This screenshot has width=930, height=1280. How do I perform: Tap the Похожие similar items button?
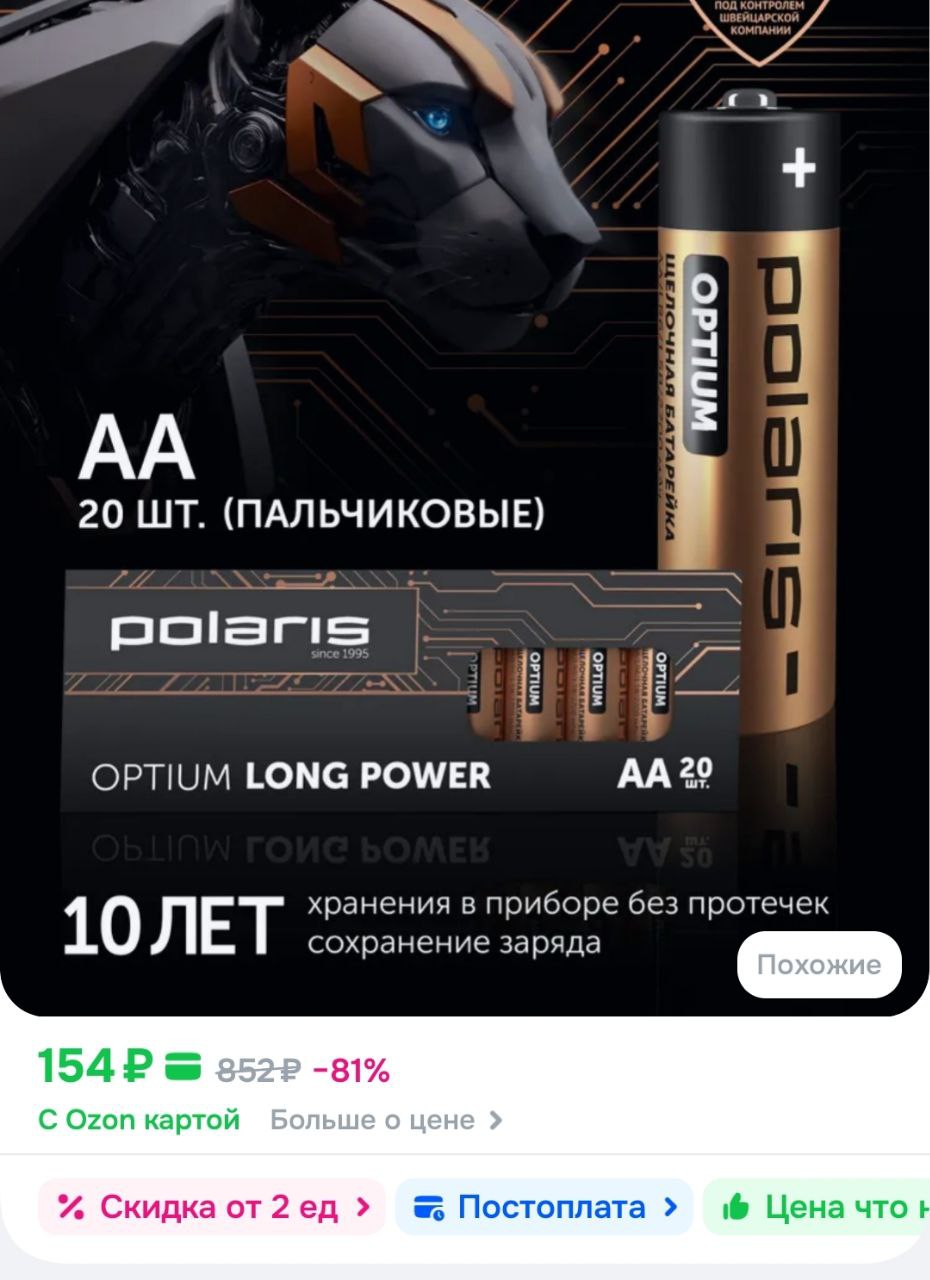tap(819, 965)
